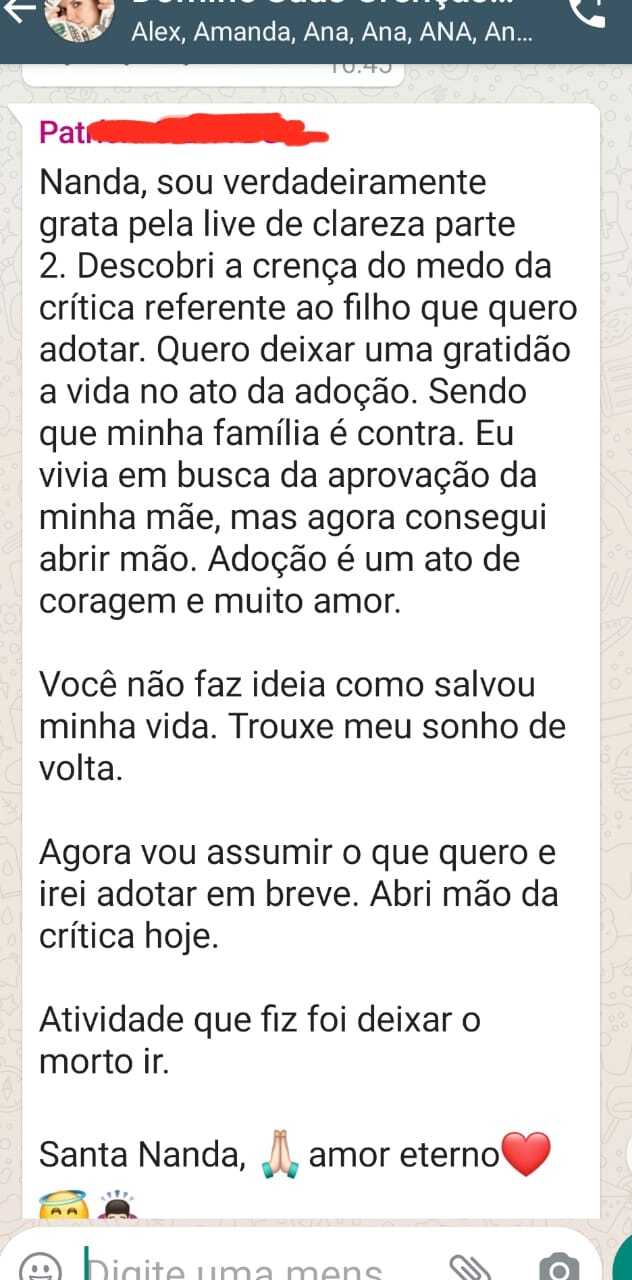The height and width of the screenshot is (1280, 632).
Task: Tap the "Digite uma mens..." message field
Action: (240, 1268)
